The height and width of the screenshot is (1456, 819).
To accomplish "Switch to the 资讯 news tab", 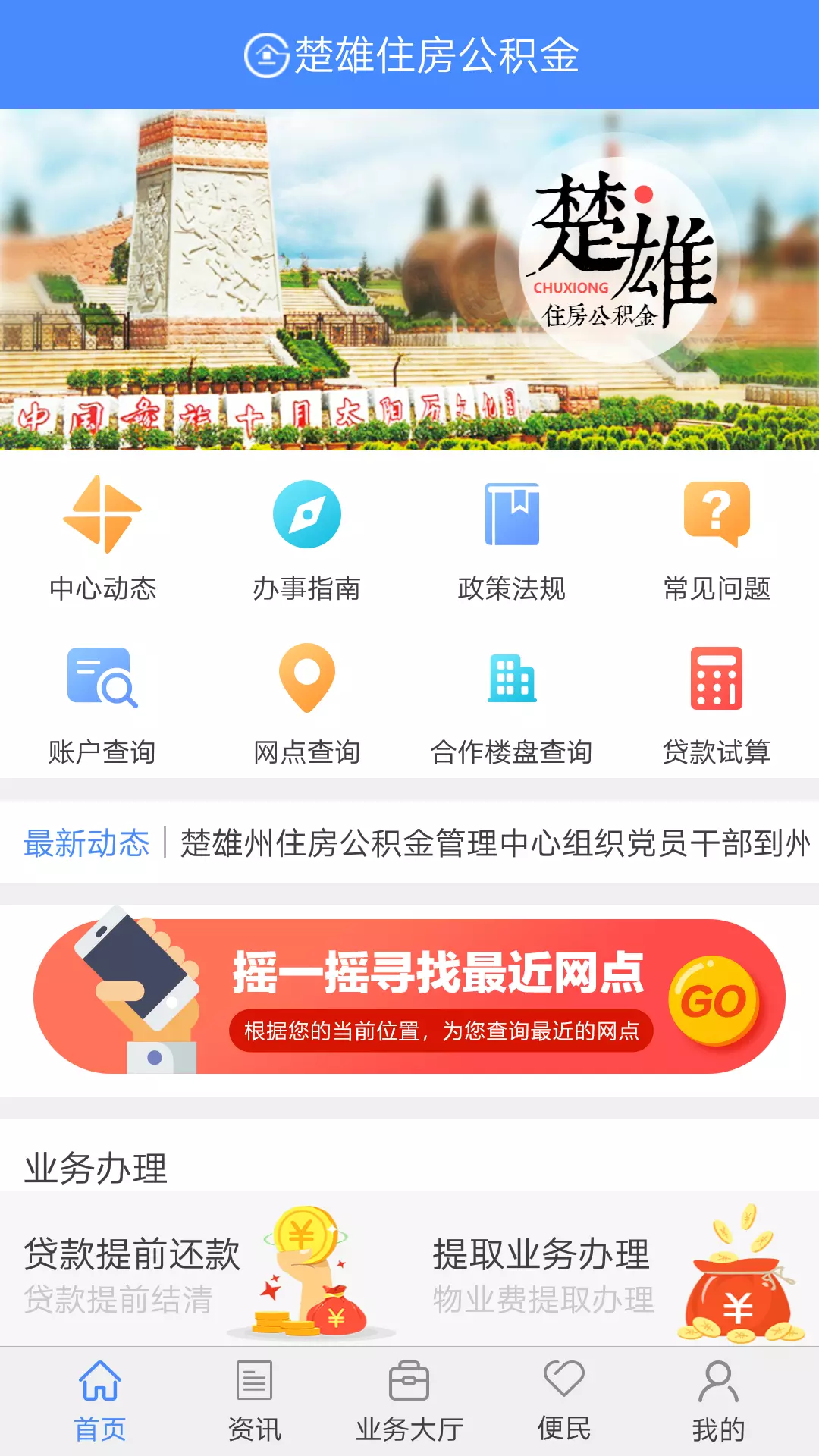I will (x=255, y=1401).
